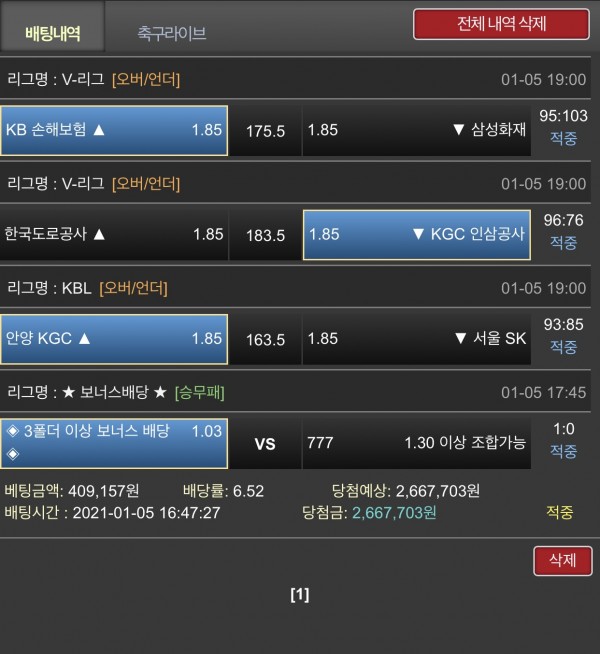Switch to the 축구라이브 tab

pyautogui.click(x=172, y=33)
